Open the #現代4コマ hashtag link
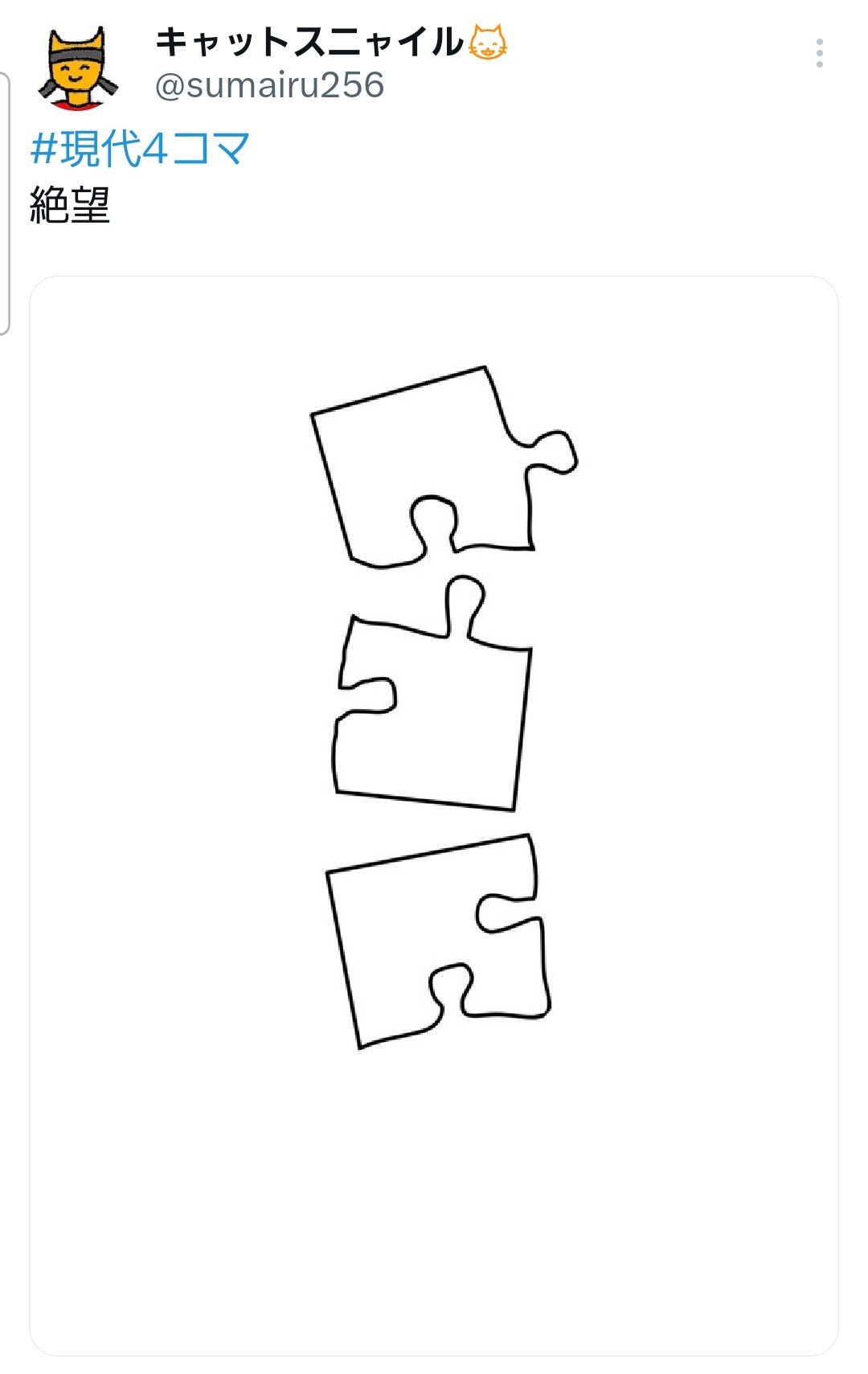Screen dimensions: 868x1374 tap(140, 149)
